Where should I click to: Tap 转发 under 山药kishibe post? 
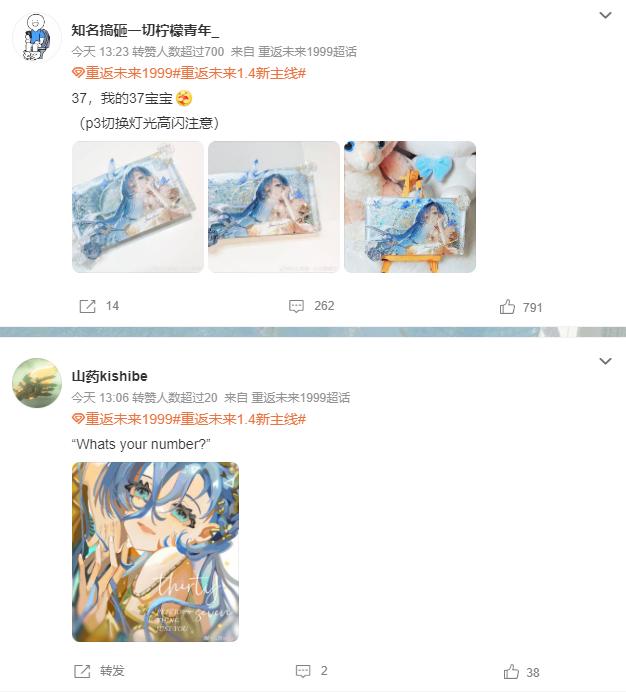click(x=101, y=671)
